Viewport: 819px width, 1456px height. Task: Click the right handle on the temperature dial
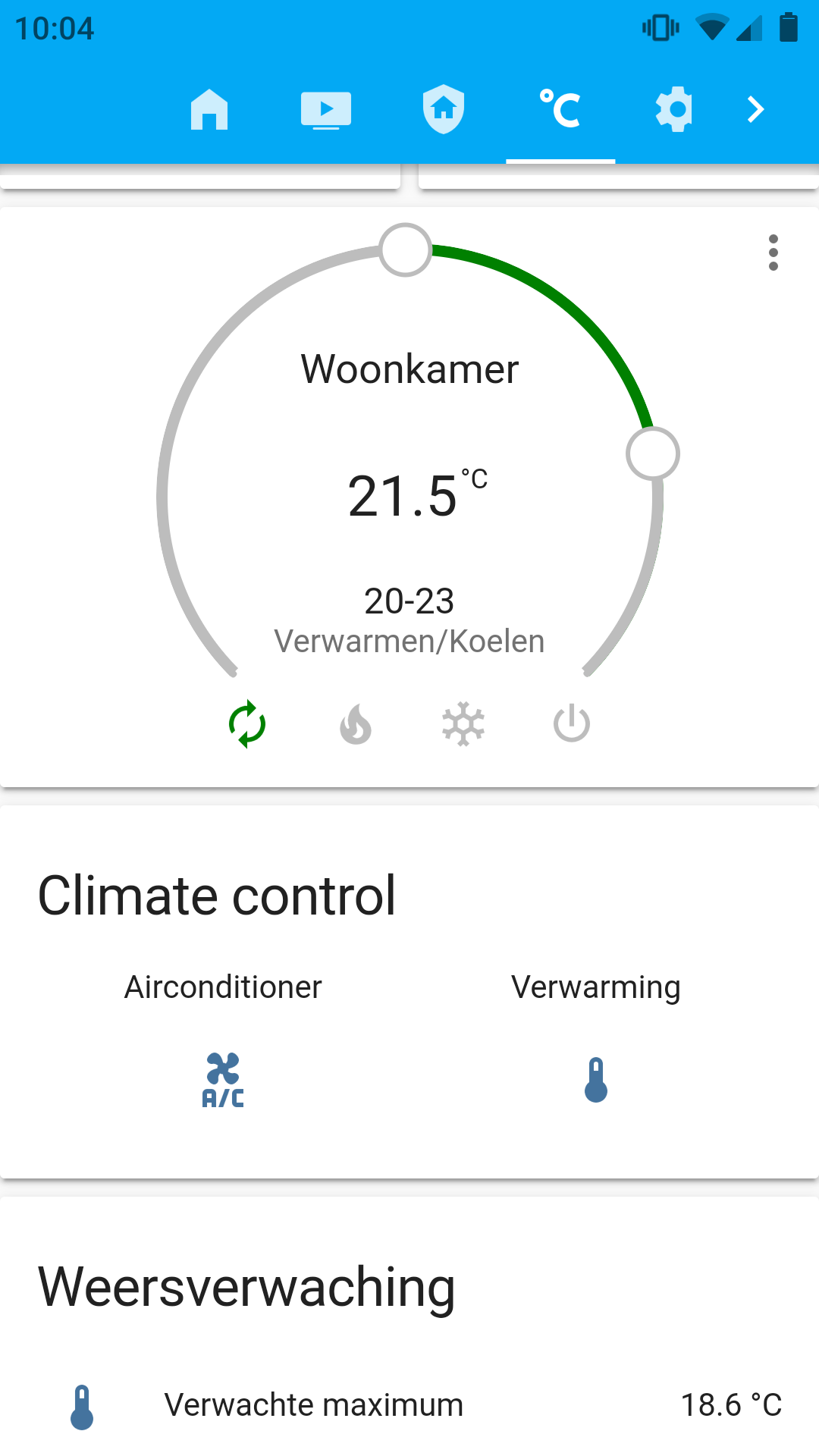[x=653, y=453]
